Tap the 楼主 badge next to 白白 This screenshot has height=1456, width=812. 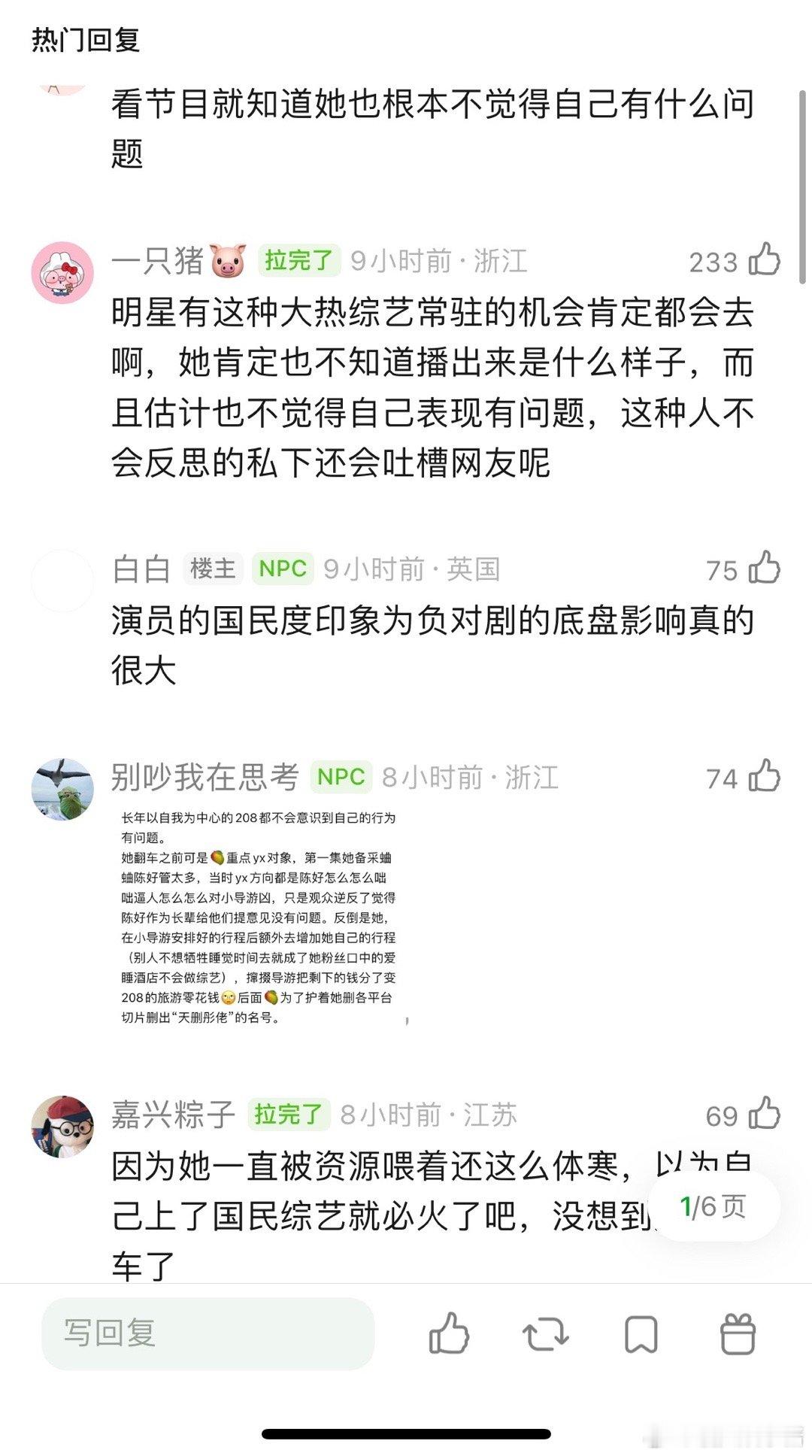211,570
